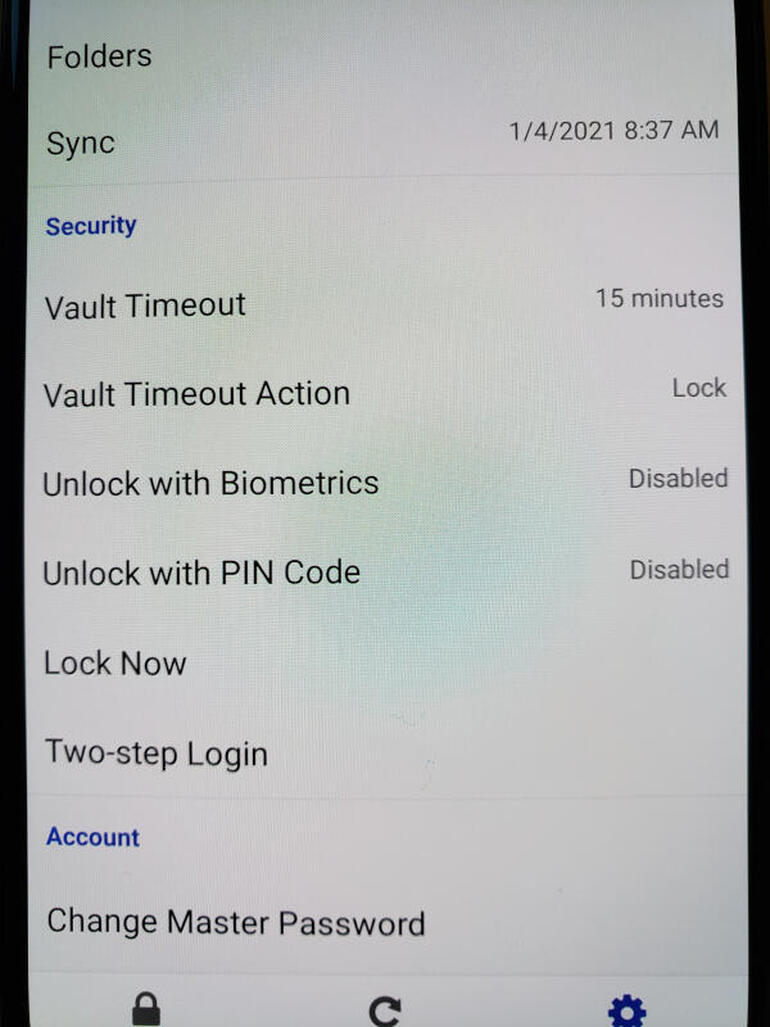The height and width of the screenshot is (1027, 770).
Task: Select the settings gear icon
Action: pyautogui.click(x=626, y=1010)
